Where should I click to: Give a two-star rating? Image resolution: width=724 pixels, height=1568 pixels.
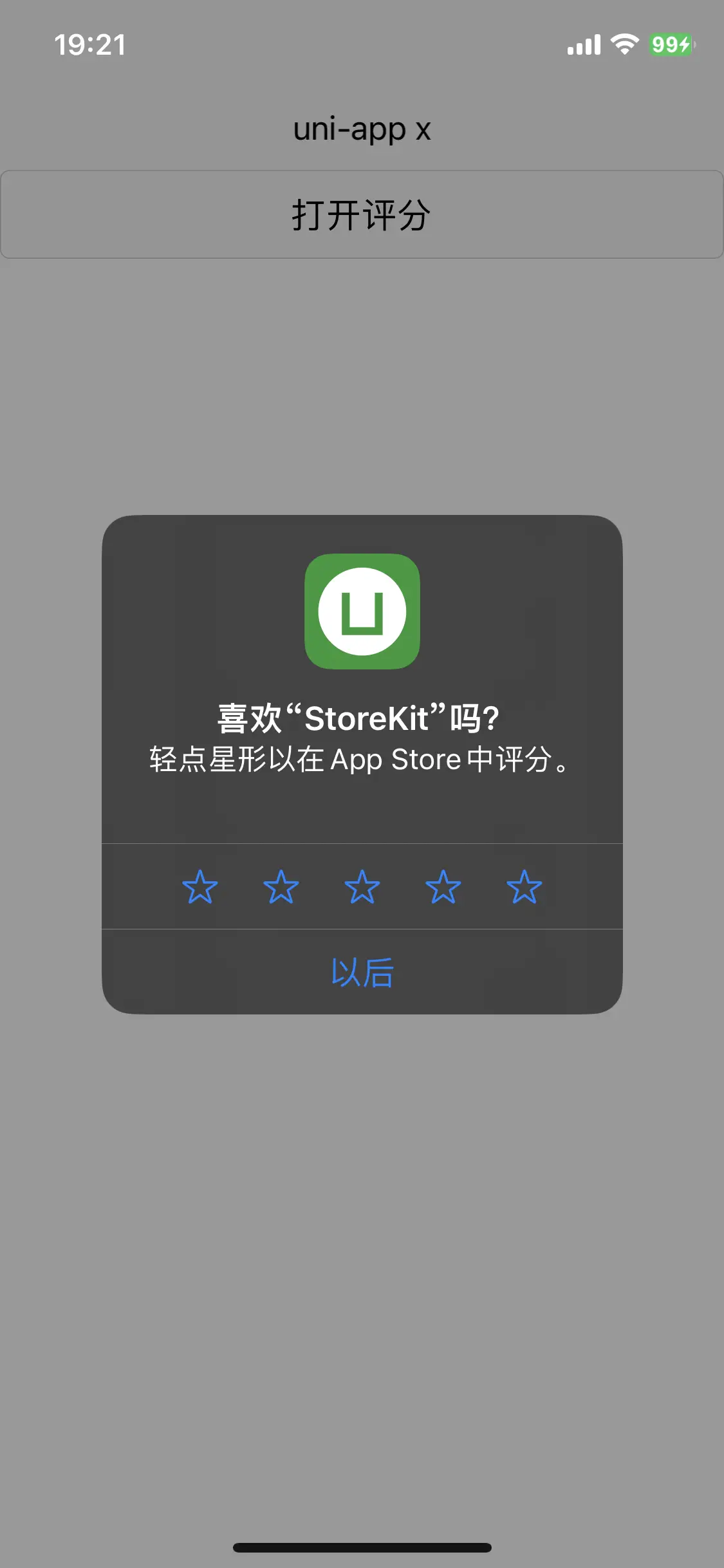click(281, 886)
